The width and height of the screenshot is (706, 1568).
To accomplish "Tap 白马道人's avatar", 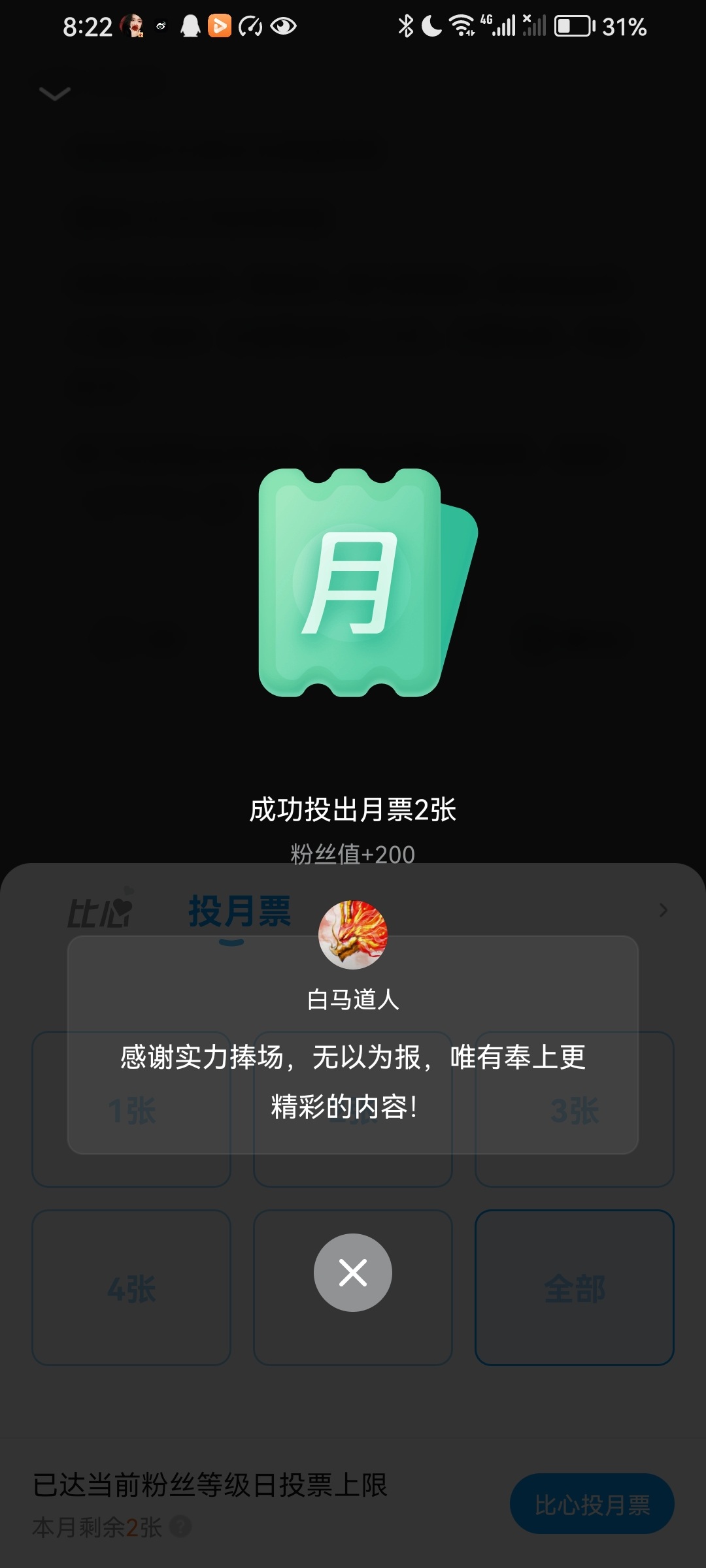I will point(352,934).
